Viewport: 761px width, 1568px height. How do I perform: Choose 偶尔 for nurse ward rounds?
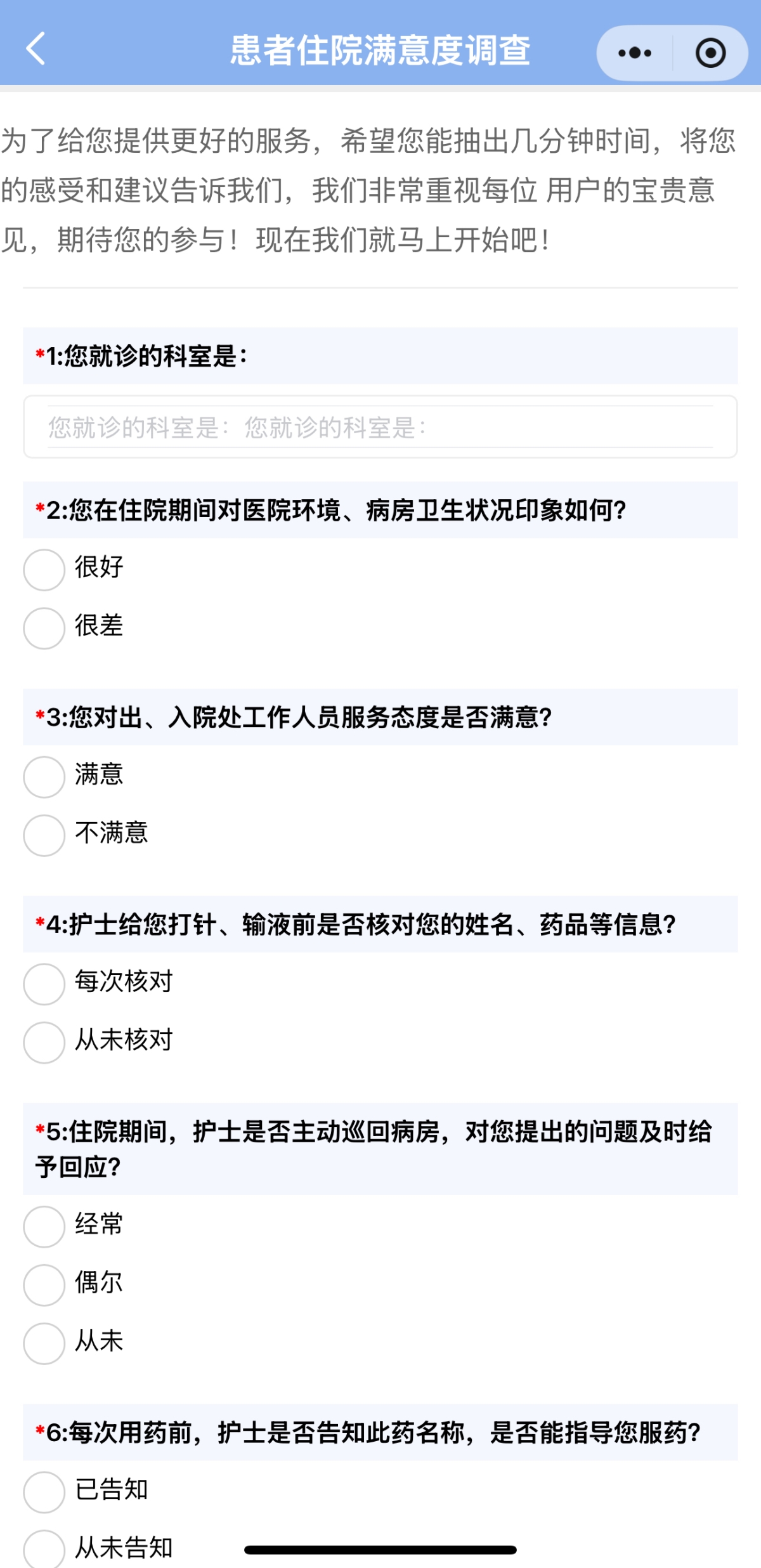coord(44,1284)
